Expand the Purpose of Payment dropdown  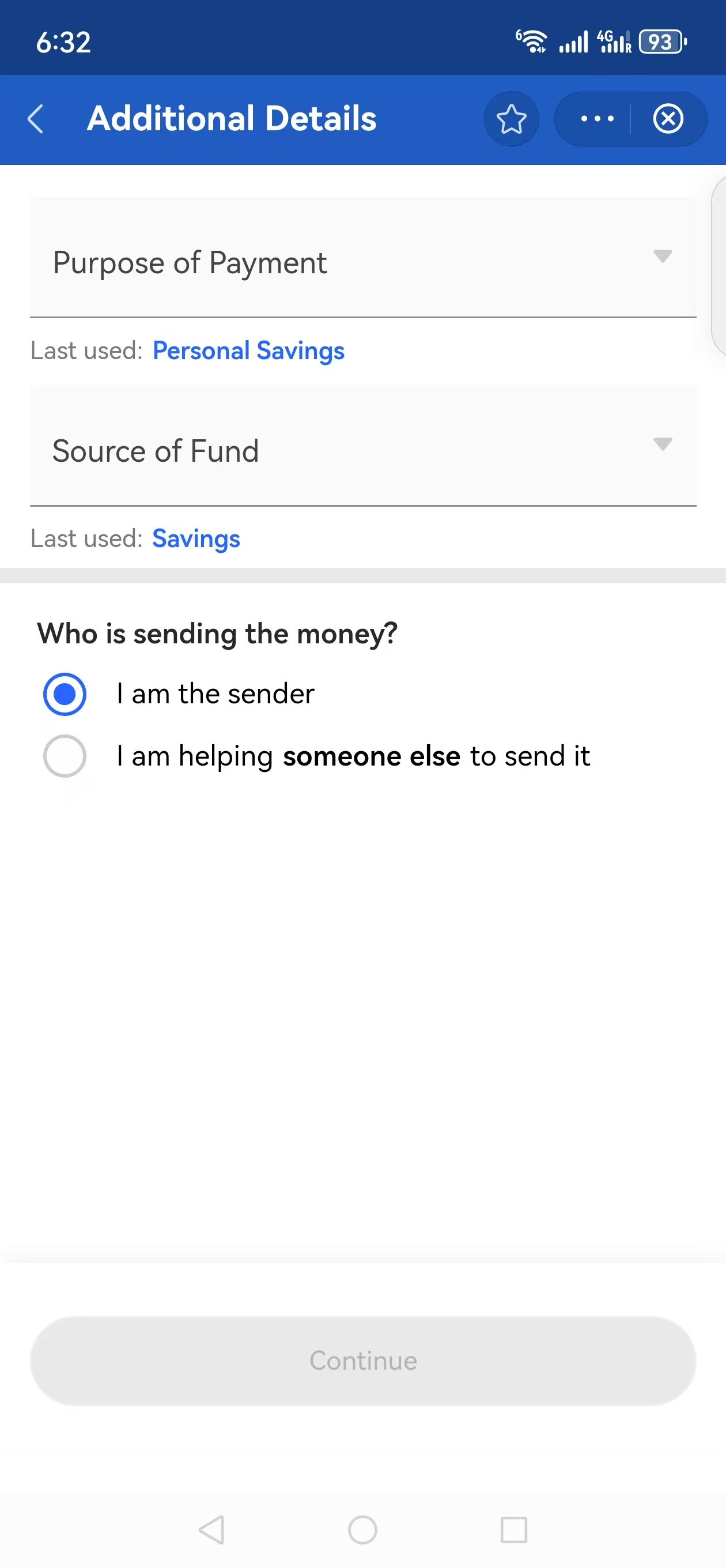pos(362,258)
